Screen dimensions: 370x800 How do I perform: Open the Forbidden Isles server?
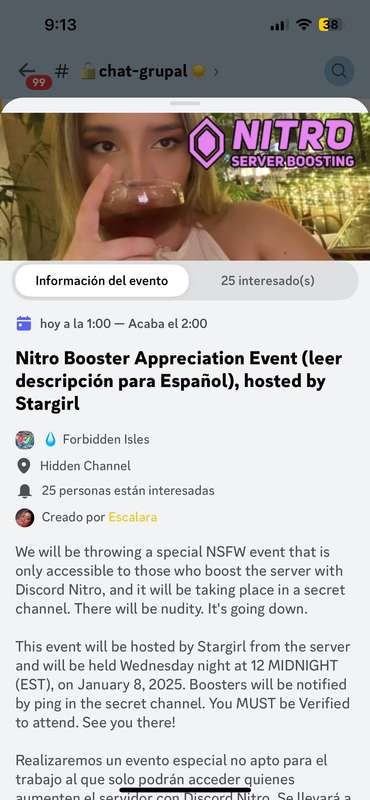[x=106, y=439]
